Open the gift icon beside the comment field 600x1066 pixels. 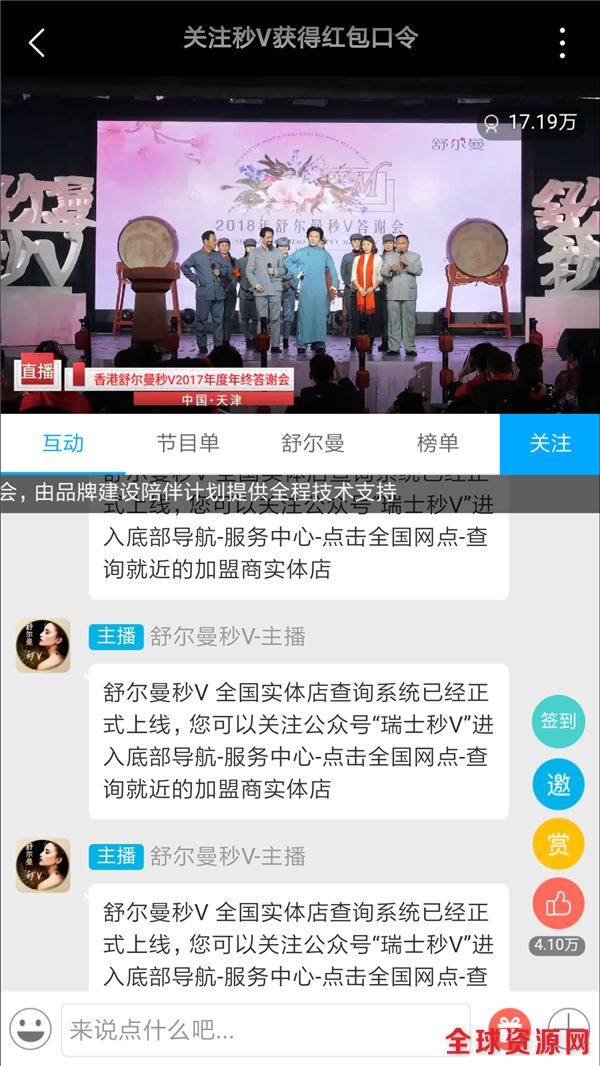[510, 1025]
